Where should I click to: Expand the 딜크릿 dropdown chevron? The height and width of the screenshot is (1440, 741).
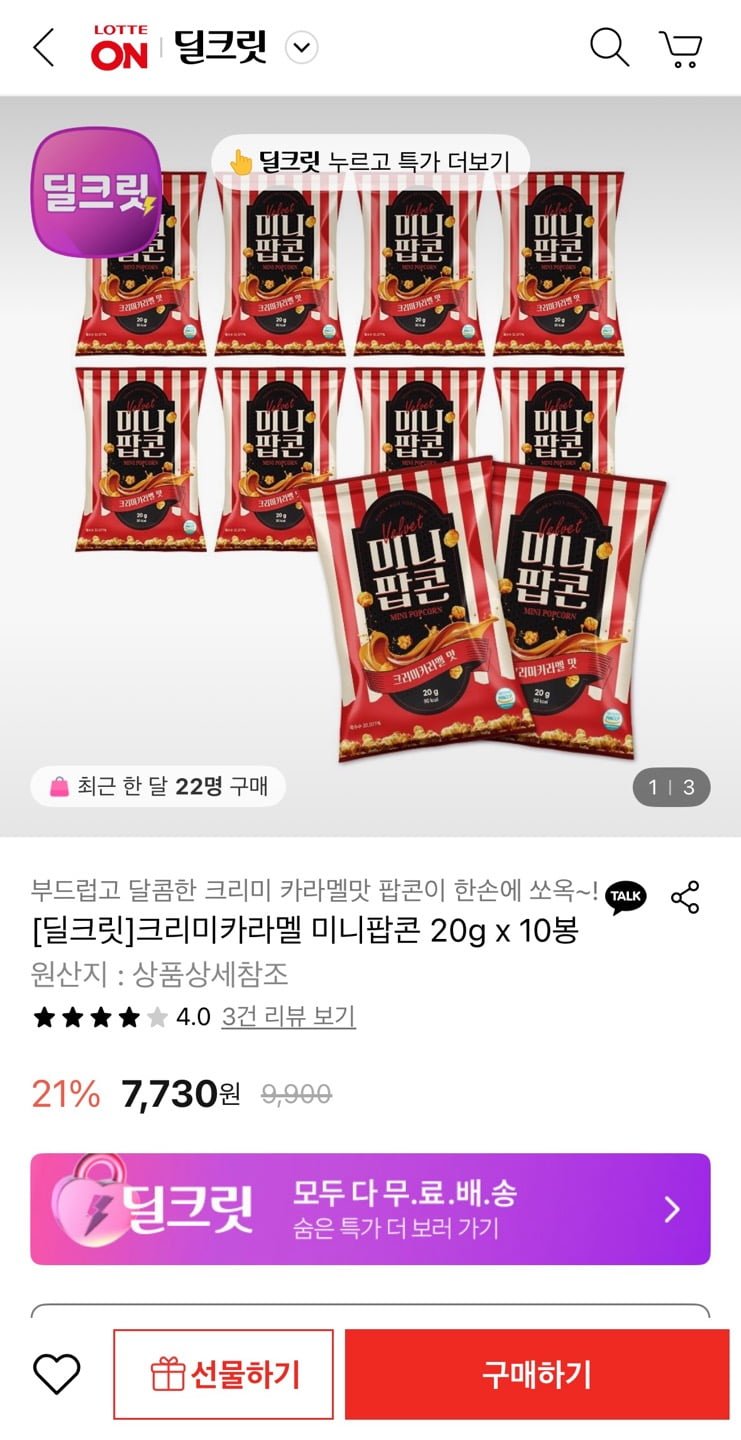click(x=301, y=47)
